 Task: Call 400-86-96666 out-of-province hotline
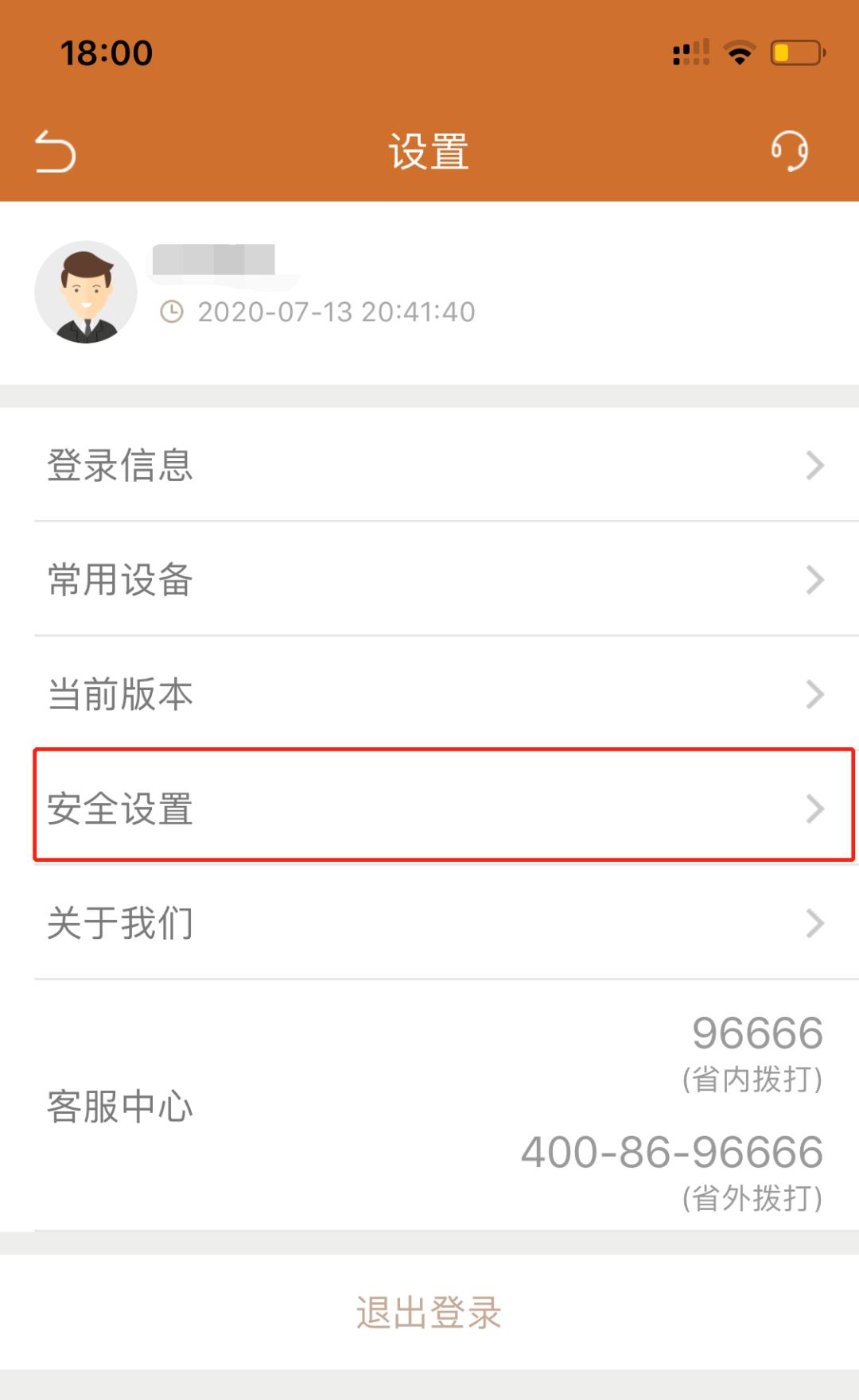point(672,1153)
